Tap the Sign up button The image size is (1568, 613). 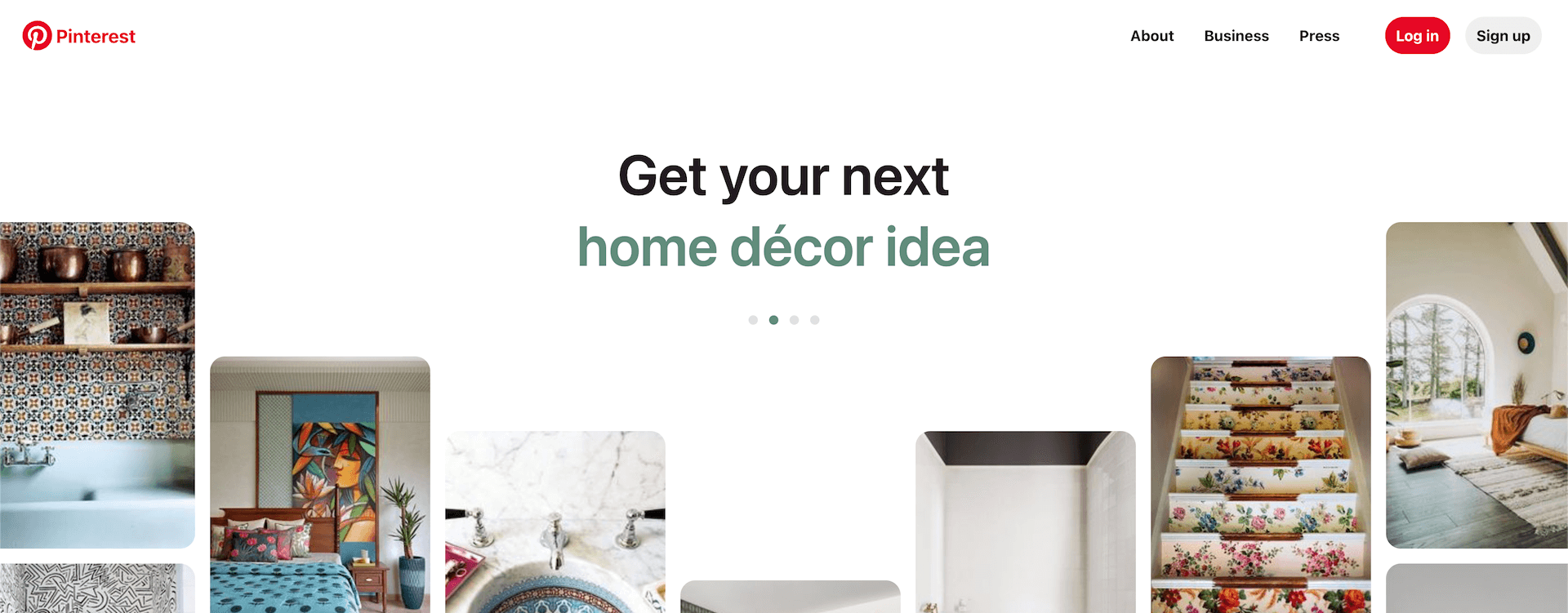click(x=1503, y=36)
